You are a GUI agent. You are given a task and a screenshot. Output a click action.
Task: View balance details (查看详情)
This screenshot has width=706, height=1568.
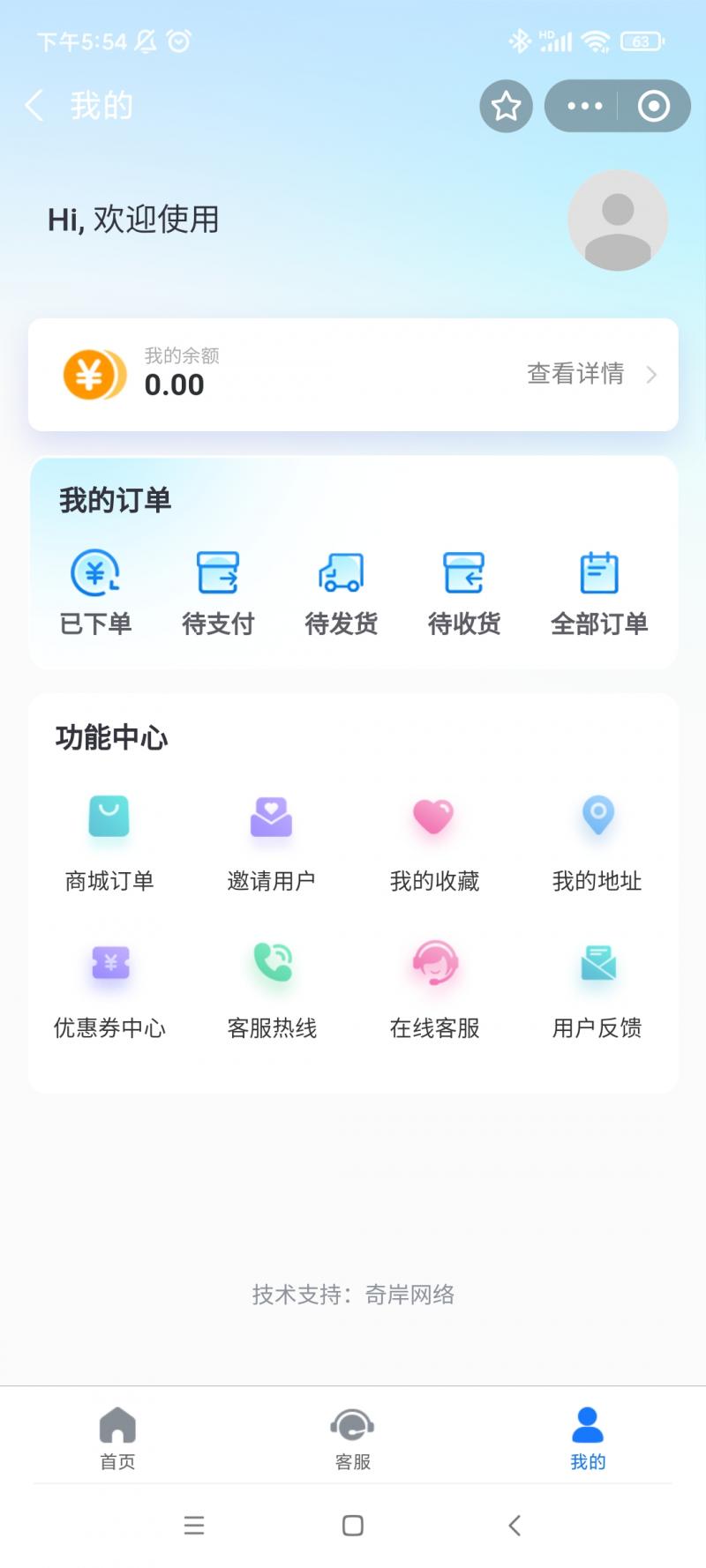click(x=590, y=374)
